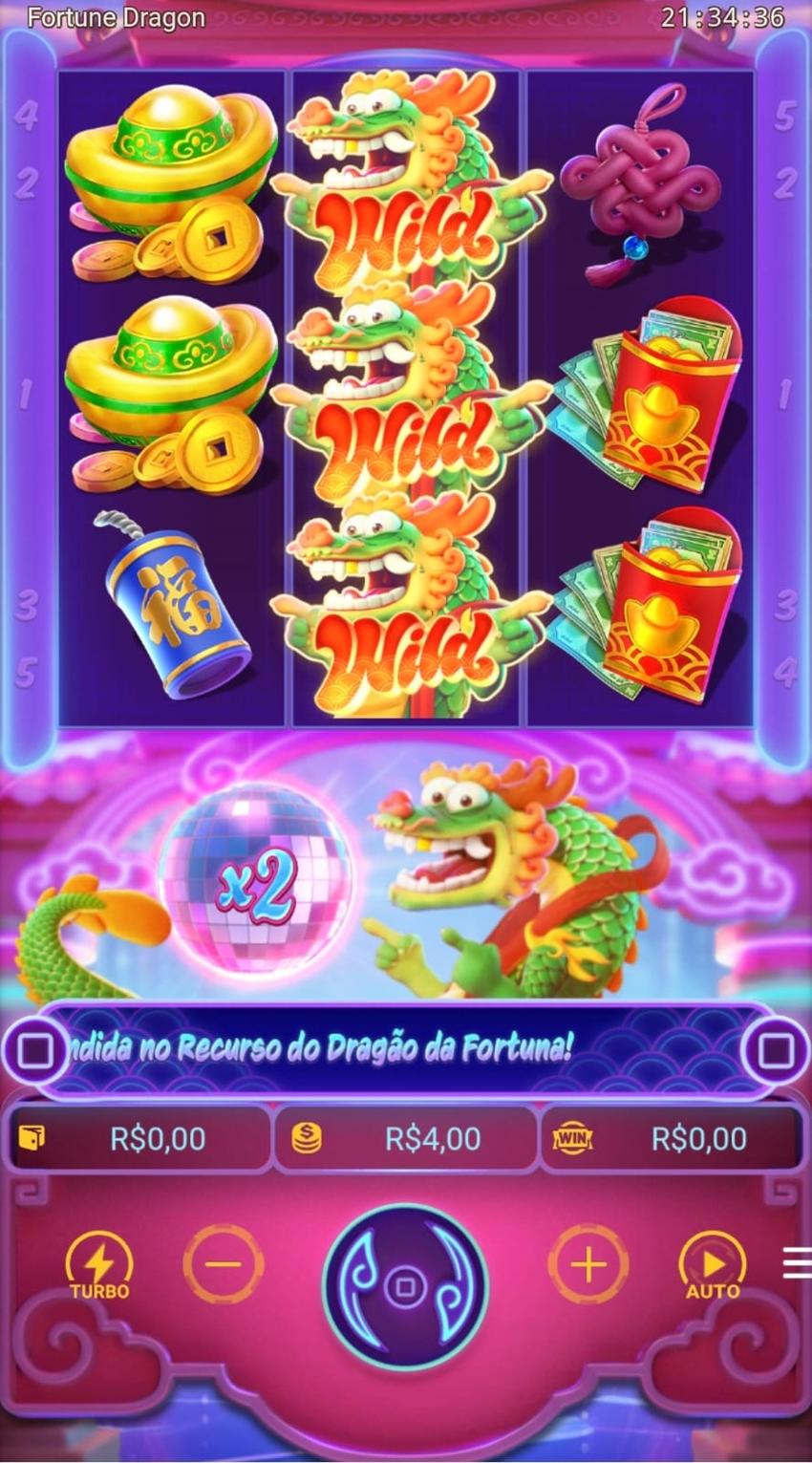Click the coin icon beside the bet amount
This screenshot has height=1463, width=812.
[307, 1138]
